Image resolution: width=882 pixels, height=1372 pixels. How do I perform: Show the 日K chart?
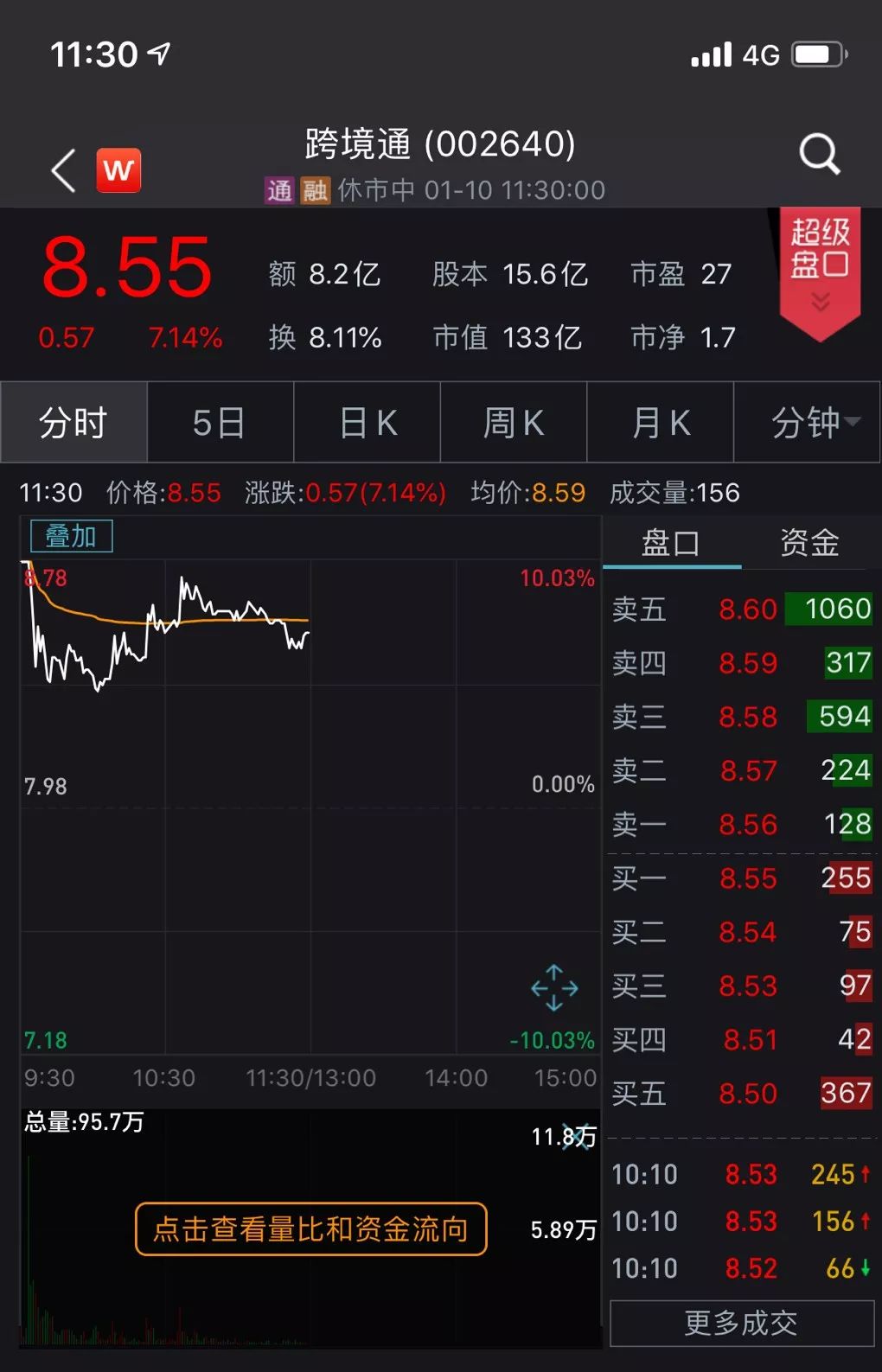367,423
